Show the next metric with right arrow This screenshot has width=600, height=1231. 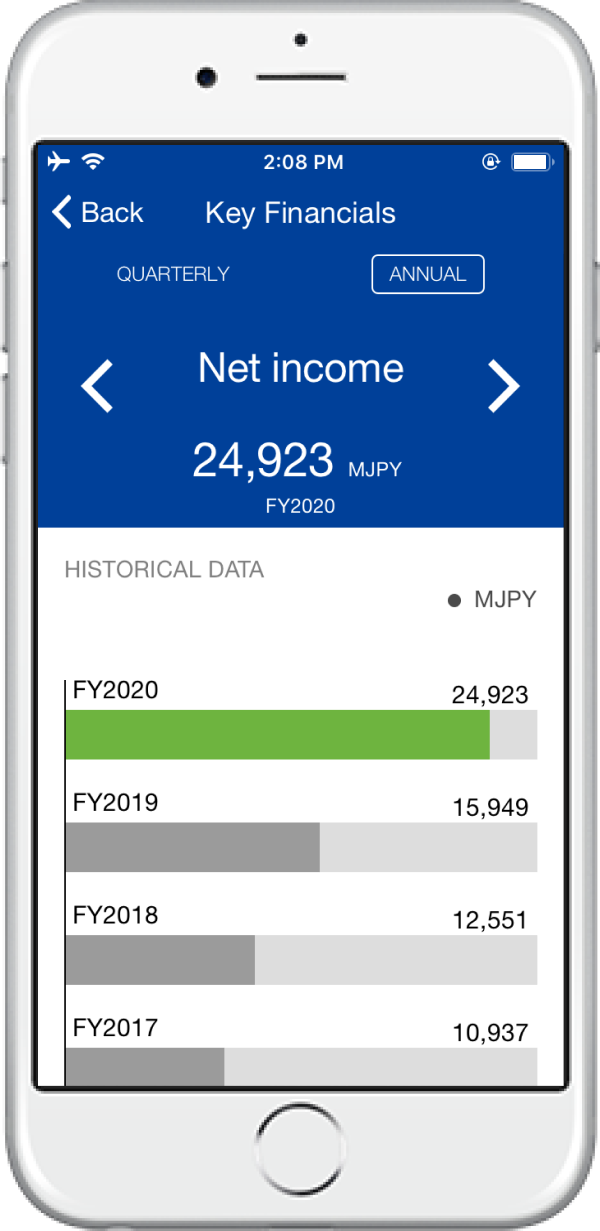coord(504,386)
